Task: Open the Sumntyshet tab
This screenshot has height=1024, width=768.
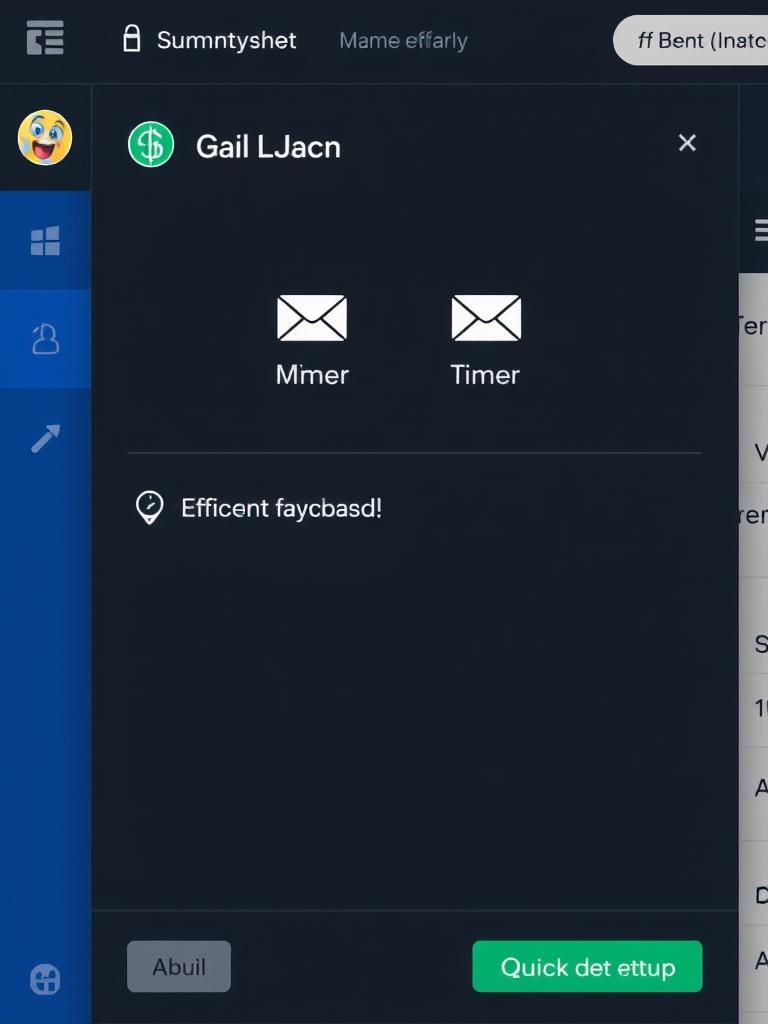Action: pyautogui.click(x=211, y=40)
